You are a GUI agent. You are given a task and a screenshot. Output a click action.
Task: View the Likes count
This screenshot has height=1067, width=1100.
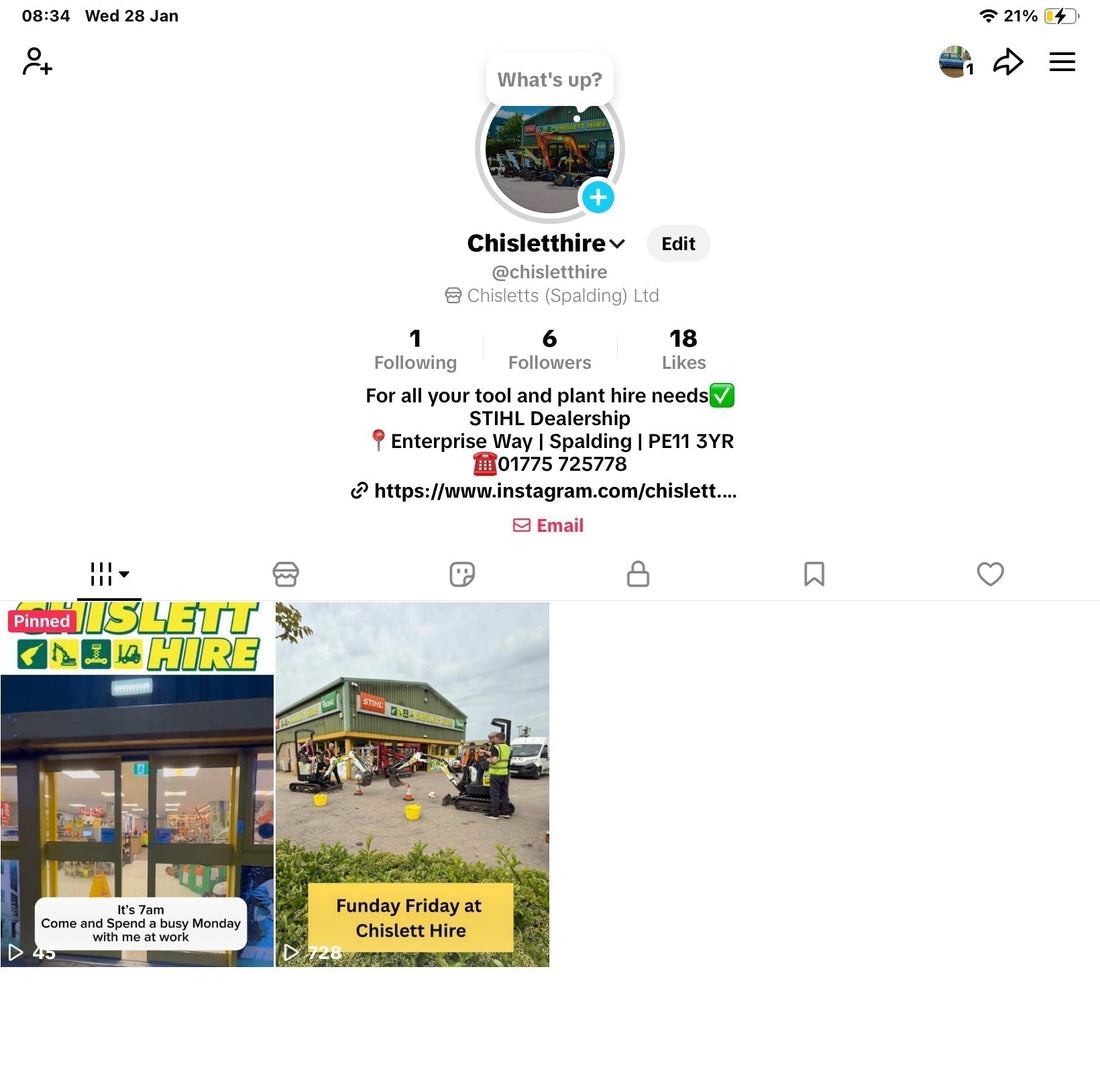pyautogui.click(x=683, y=349)
